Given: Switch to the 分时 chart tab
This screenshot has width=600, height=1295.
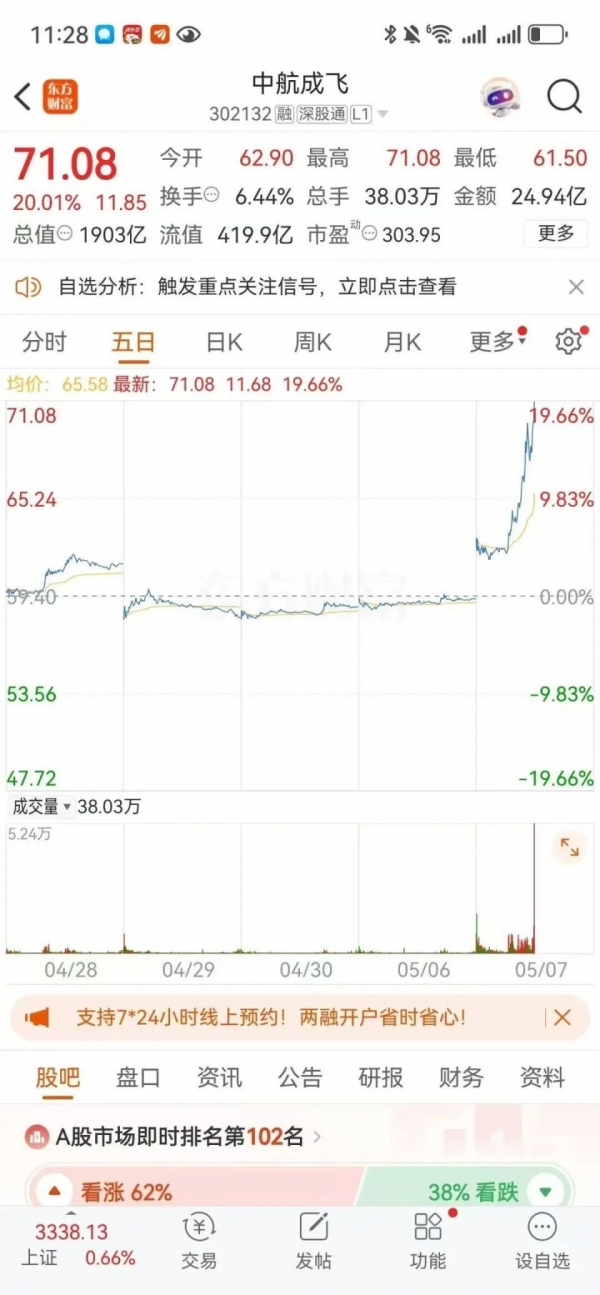Looking at the screenshot, I should click(44, 342).
